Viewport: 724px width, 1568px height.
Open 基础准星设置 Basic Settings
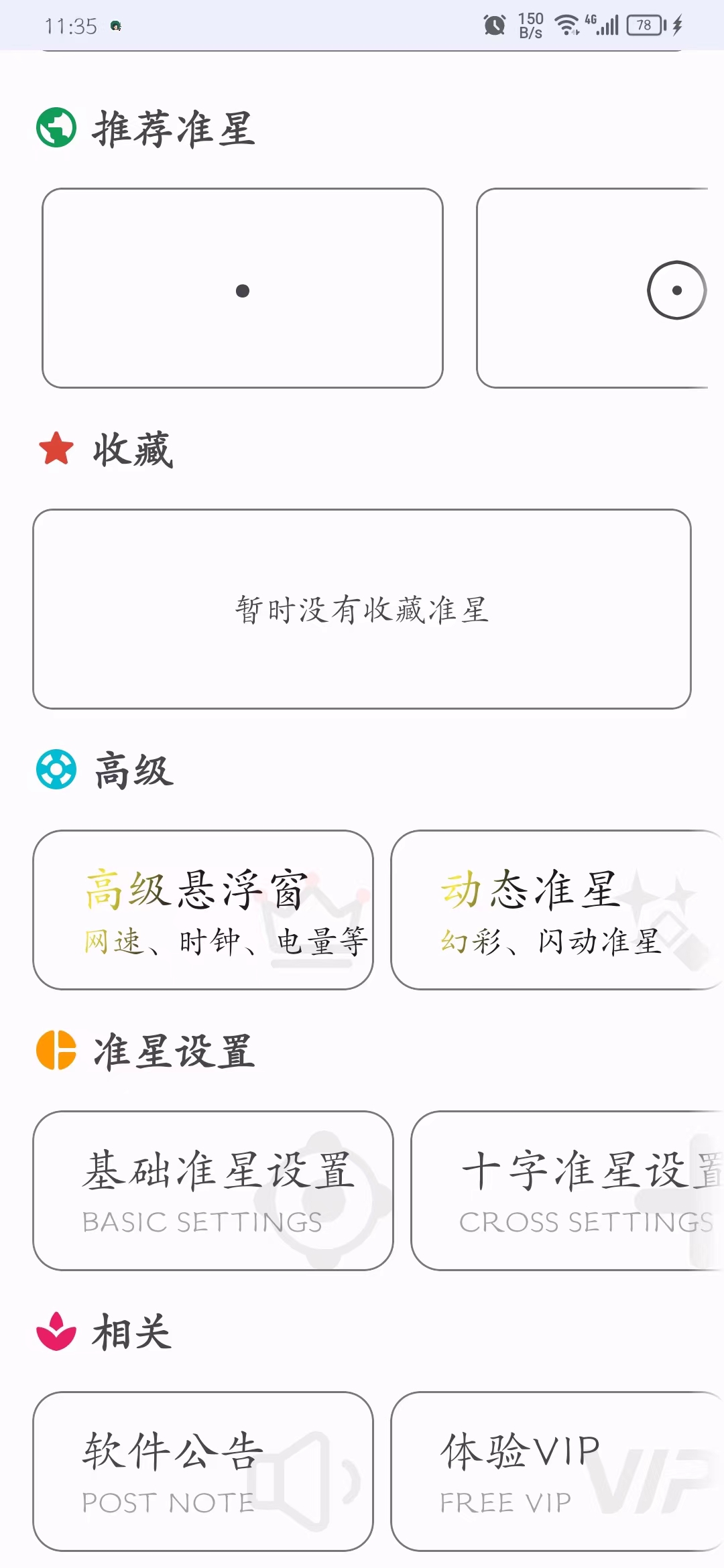[x=213, y=1190]
